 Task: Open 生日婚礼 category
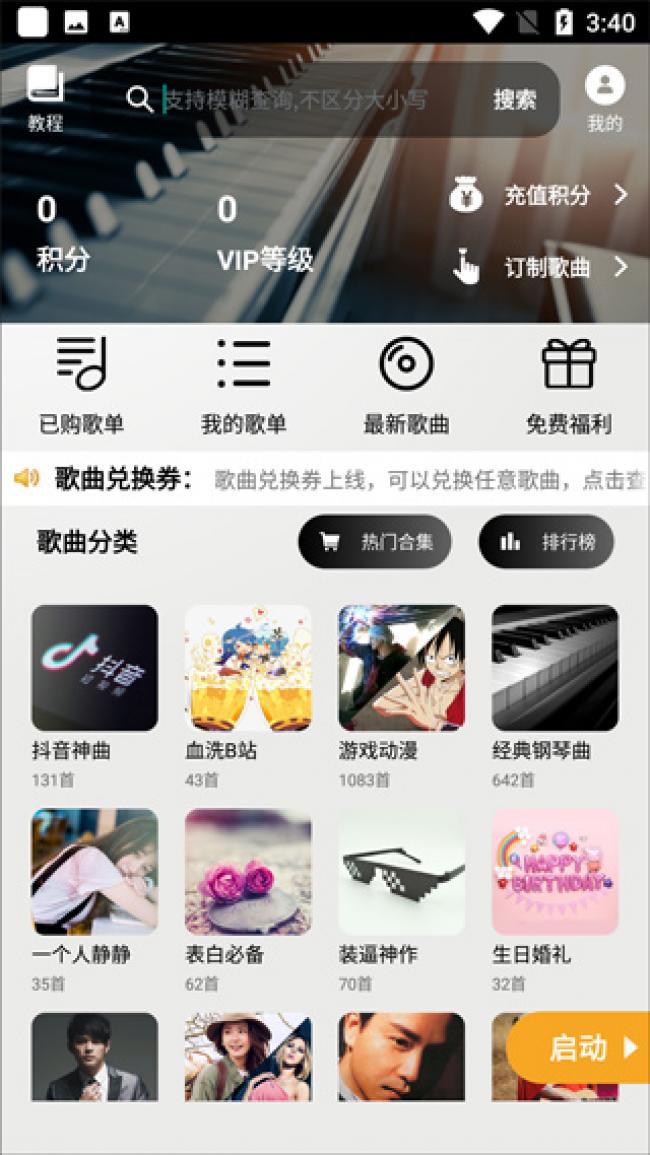pos(554,872)
